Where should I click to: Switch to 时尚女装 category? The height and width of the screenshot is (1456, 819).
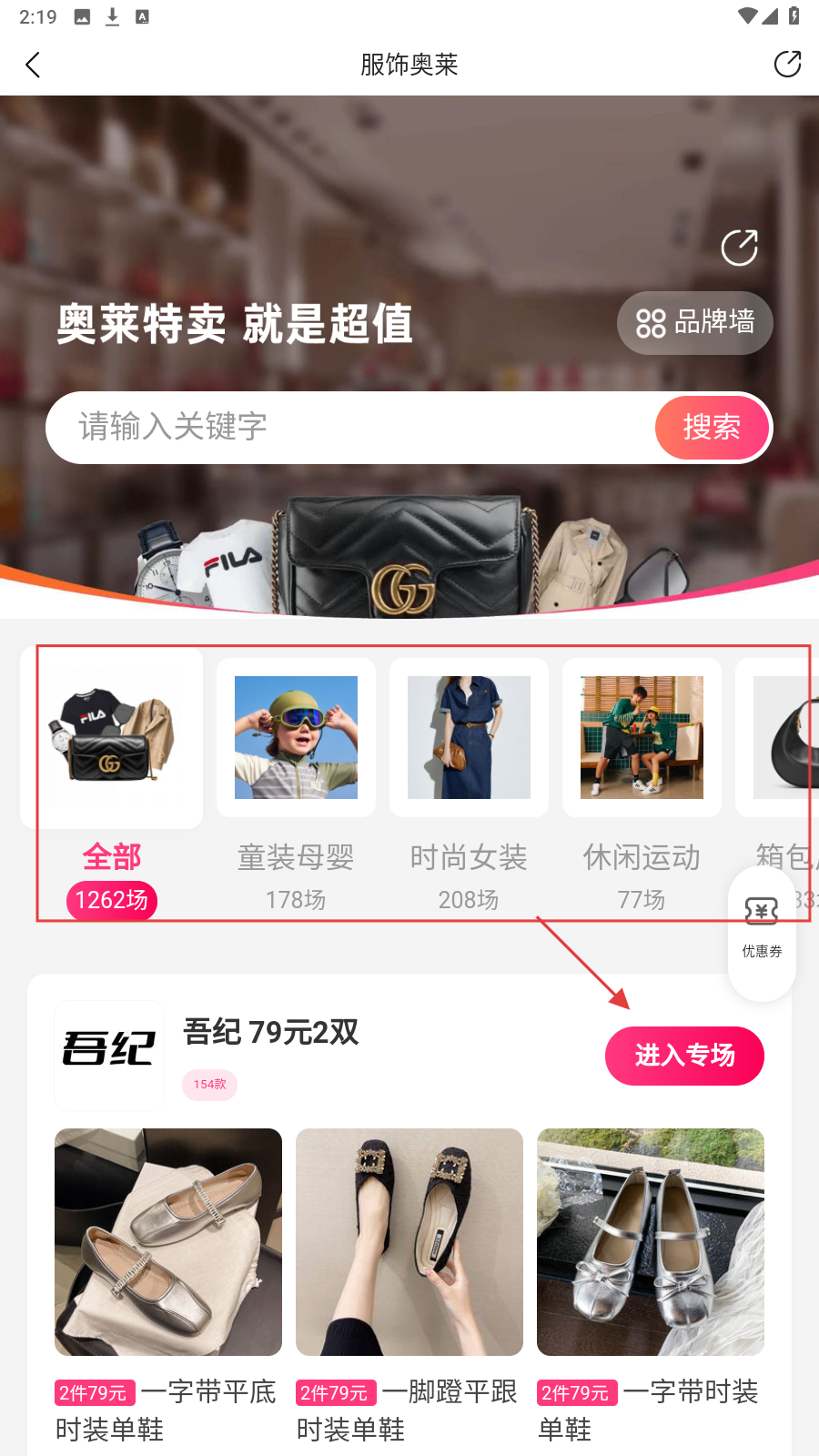coord(469,783)
